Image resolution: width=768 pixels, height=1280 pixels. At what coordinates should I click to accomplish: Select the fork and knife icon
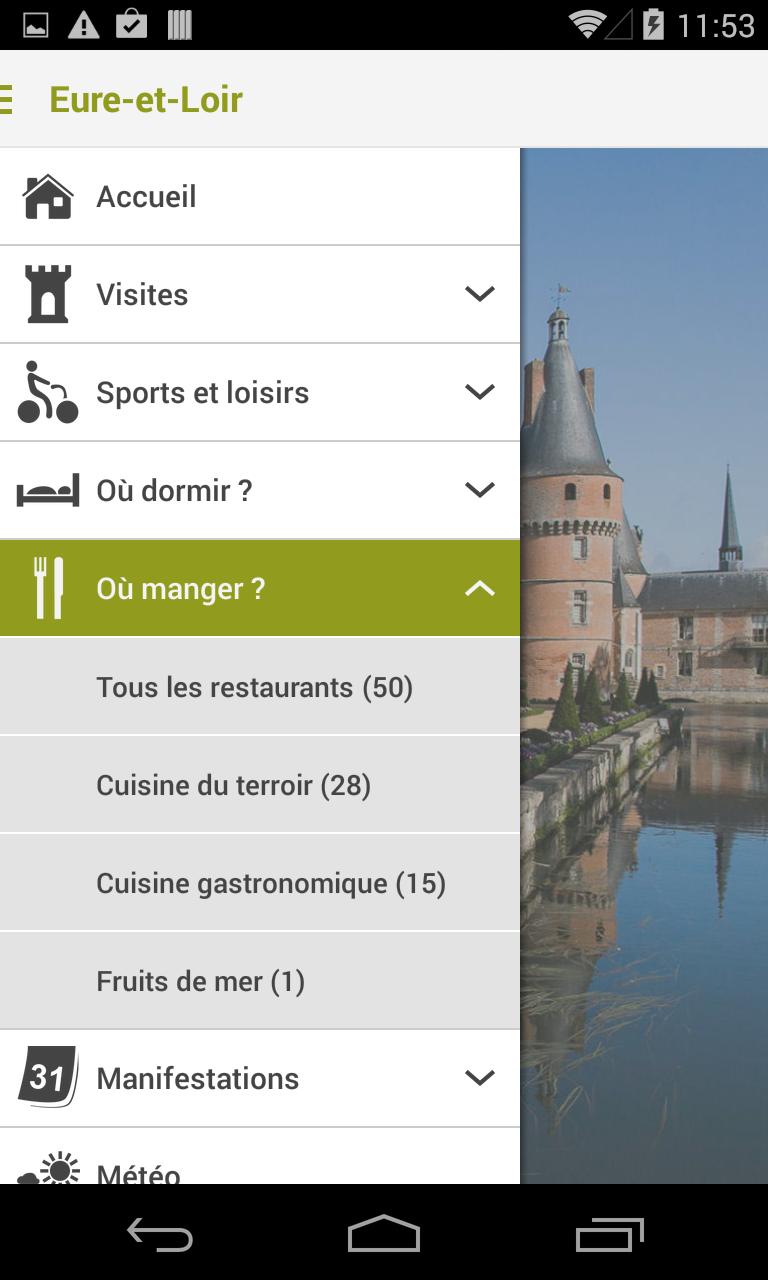48,588
